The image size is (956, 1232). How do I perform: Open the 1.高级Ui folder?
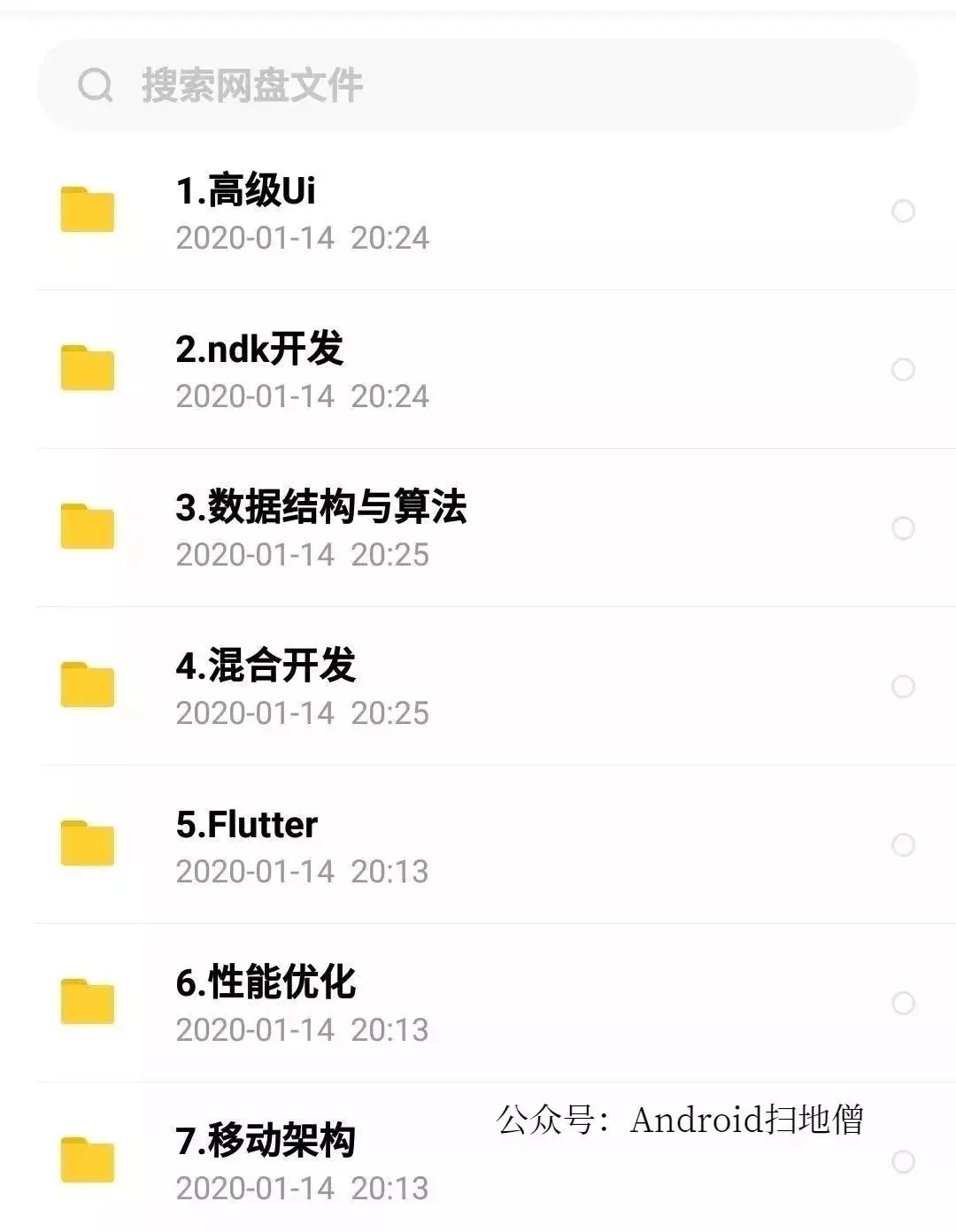(245, 191)
